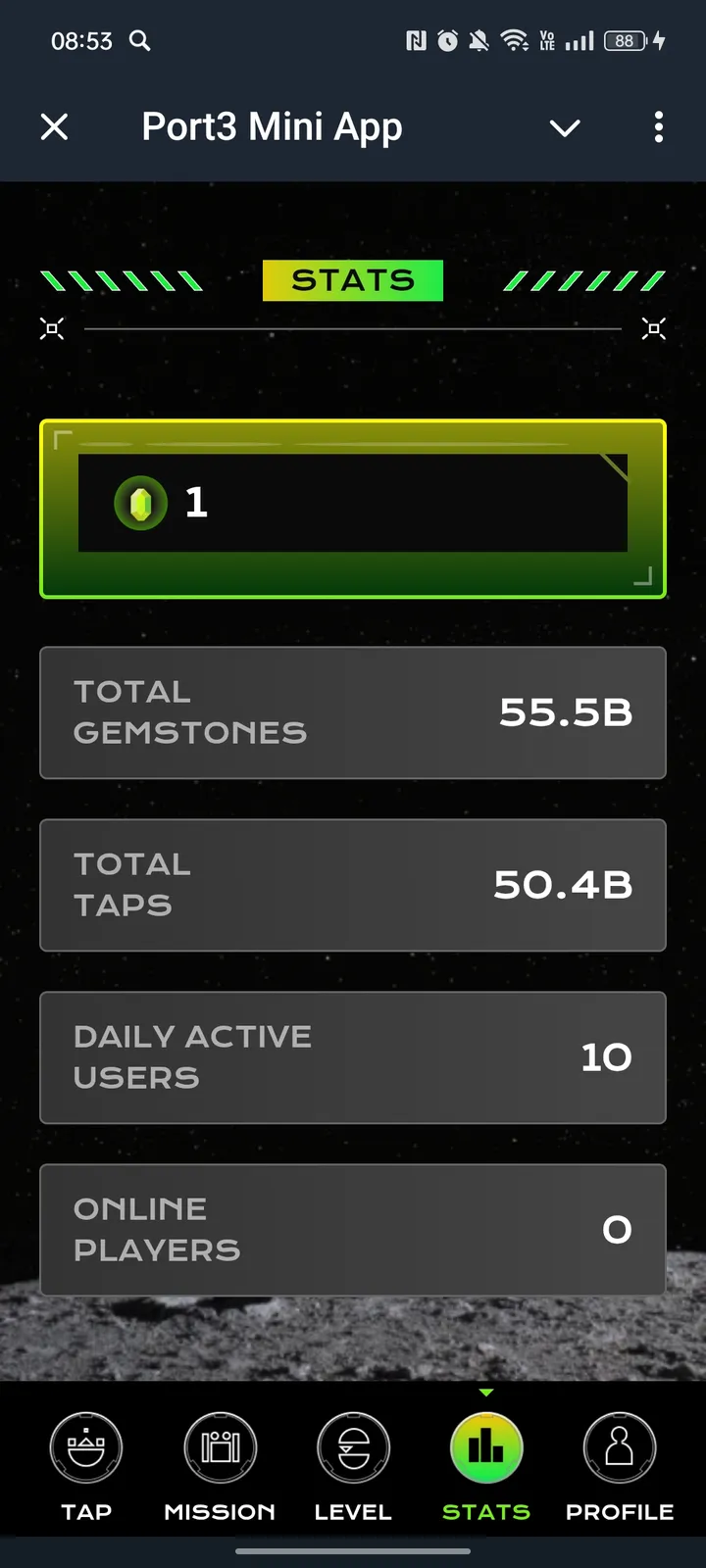
Task: Expand the down arrow next to Port3 Mini App
Action: [565, 127]
